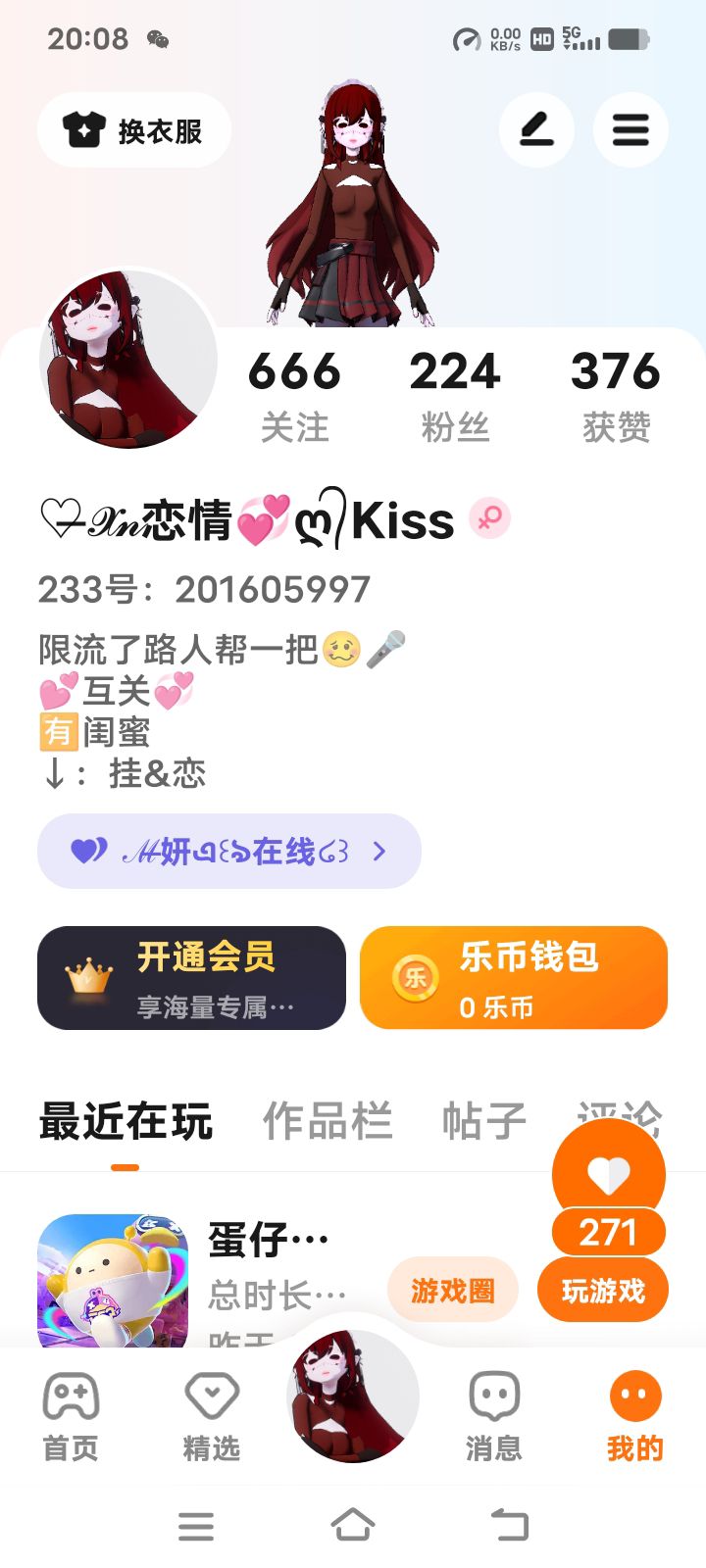Screen dimensions: 706x1568
Task: Open the 妍 在线 couple status chip
Action: pos(229,851)
